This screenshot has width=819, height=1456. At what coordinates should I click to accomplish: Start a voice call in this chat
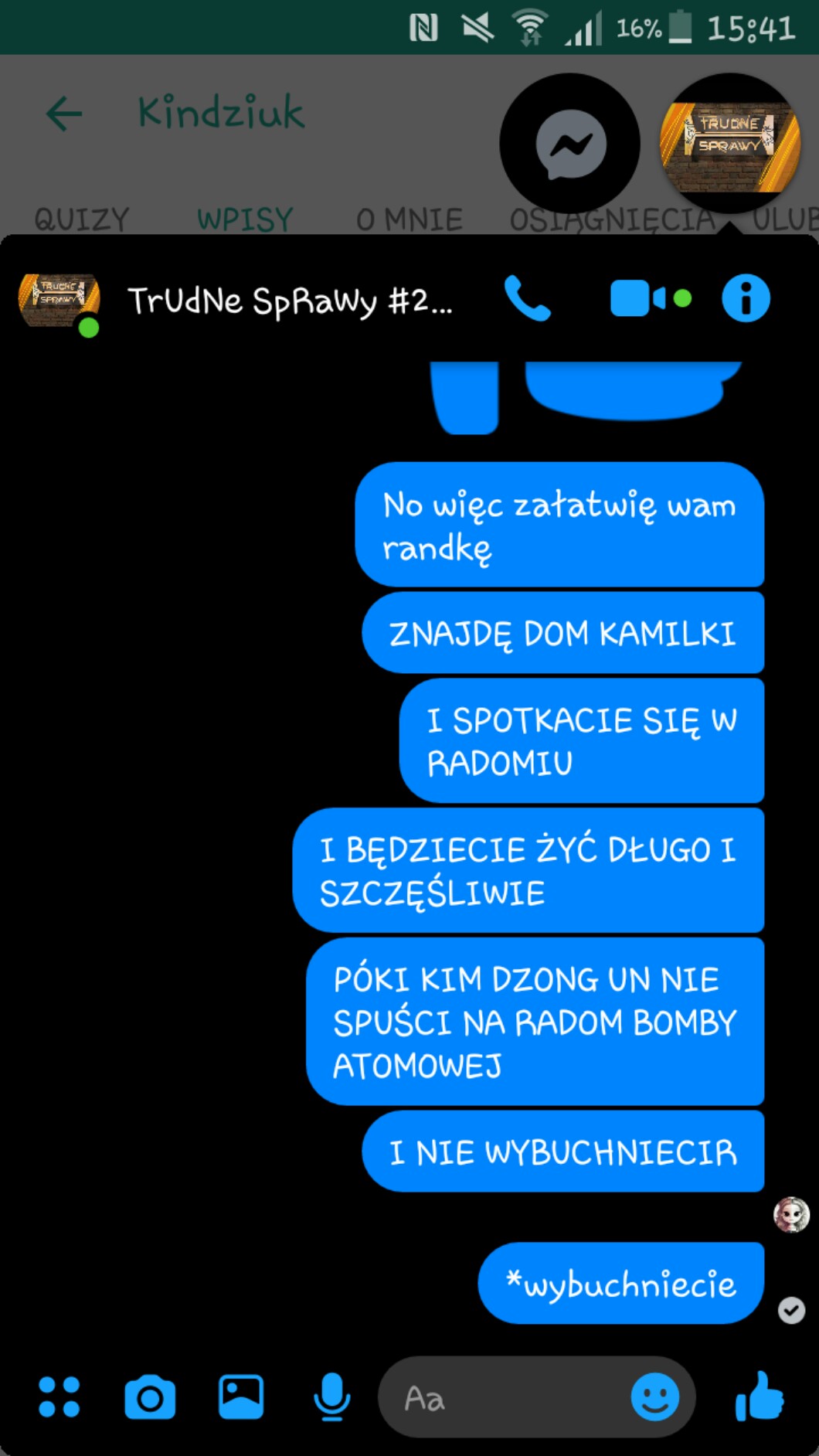point(528,299)
